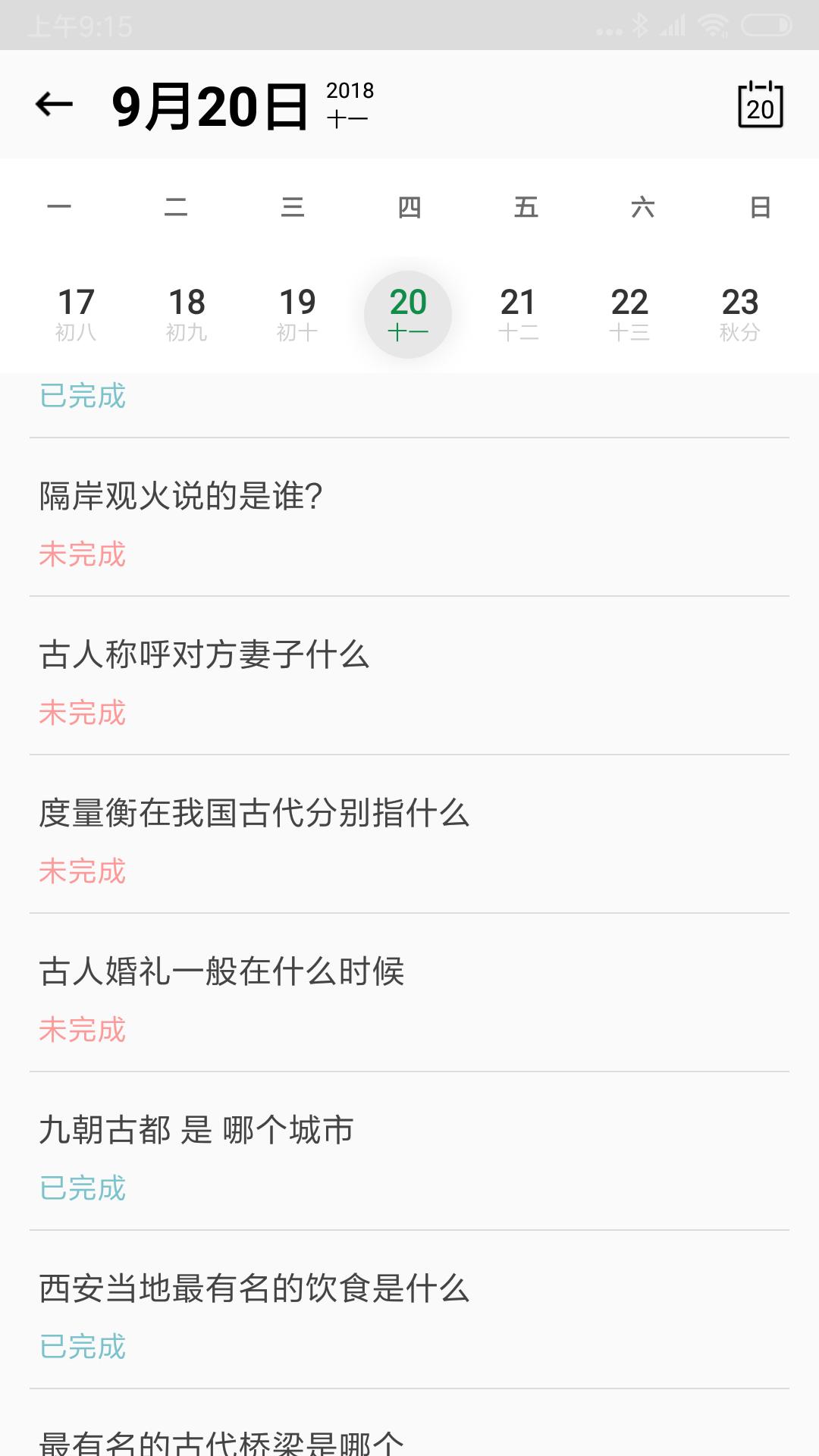Open task 古人称呼对方妻子什么
The width and height of the screenshot is (819, 1456).
pos(205,657)
